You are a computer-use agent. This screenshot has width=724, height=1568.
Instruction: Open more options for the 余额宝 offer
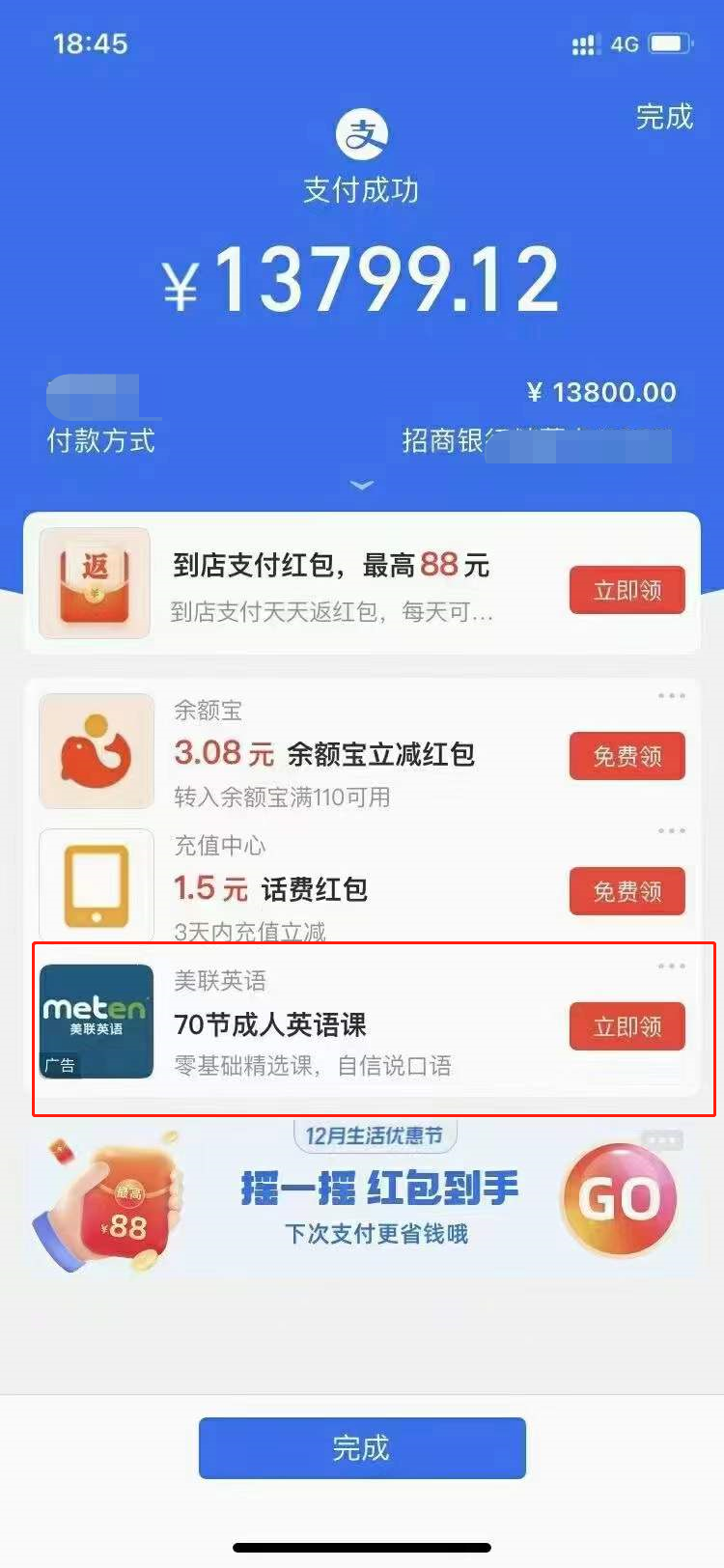671,696
